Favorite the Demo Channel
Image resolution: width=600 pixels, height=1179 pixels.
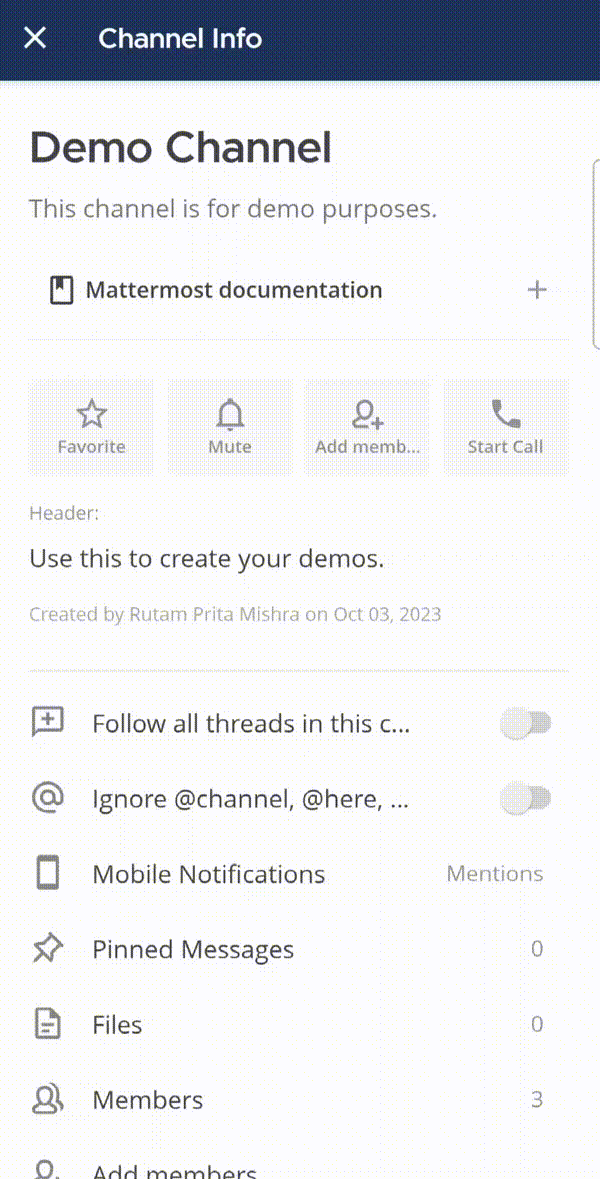click(x=91, y=427)
